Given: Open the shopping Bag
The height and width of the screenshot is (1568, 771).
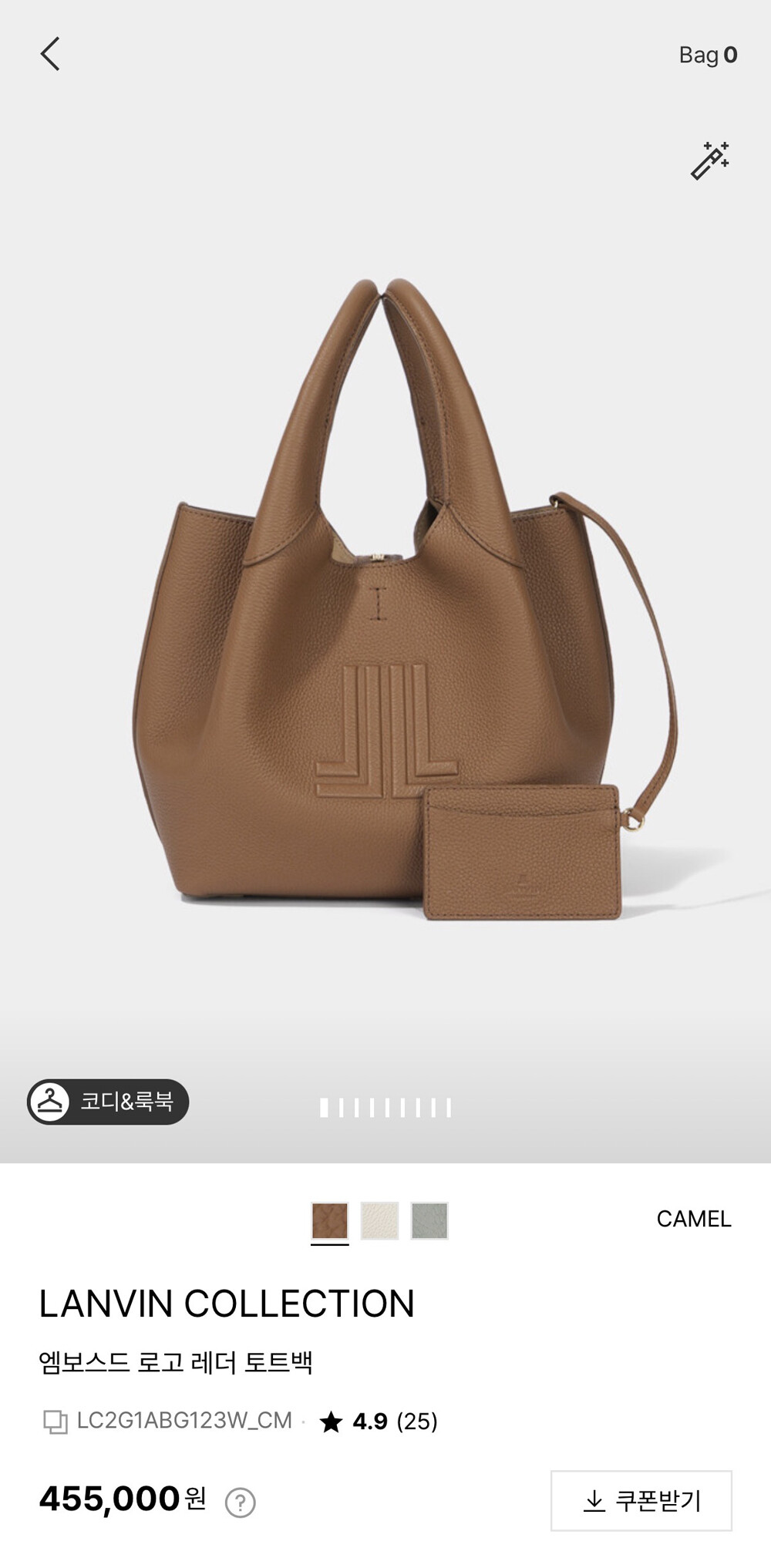Looking at the screenshot, I should click(708, 55).
